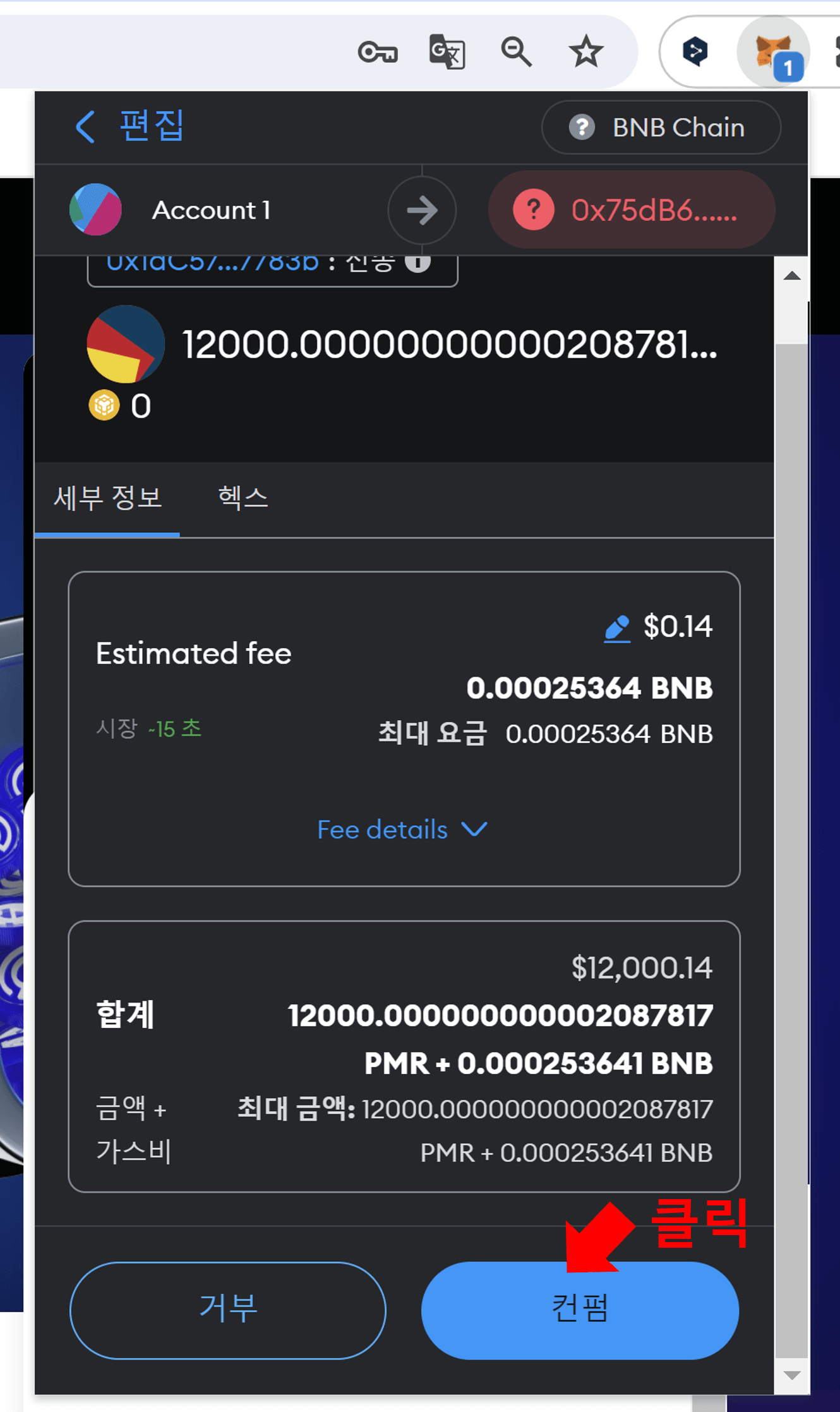Select the Account 1 avatar icon

pyautogui.click(x=95, y=210)
